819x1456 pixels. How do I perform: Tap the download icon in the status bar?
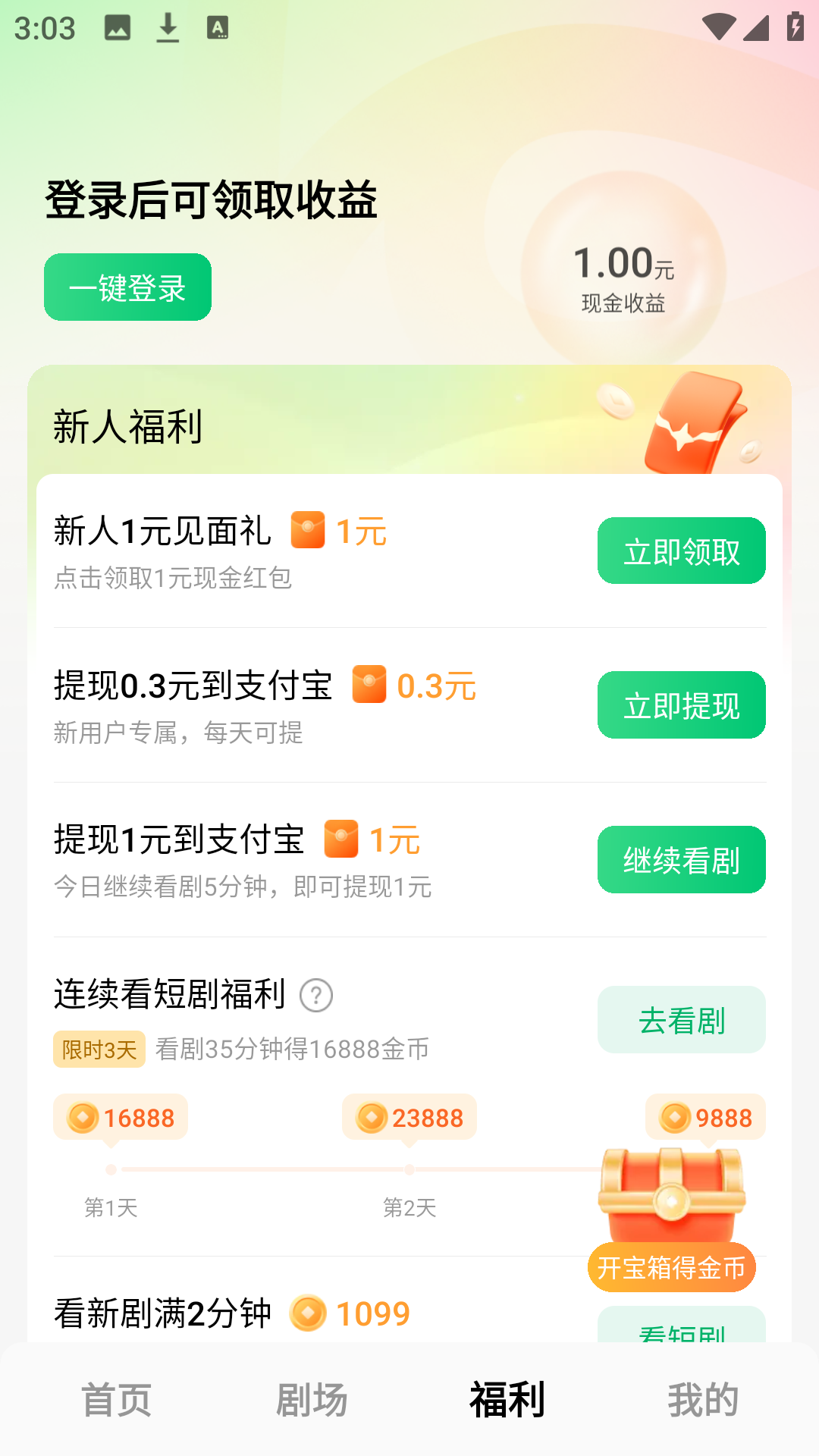coord(168,28)
